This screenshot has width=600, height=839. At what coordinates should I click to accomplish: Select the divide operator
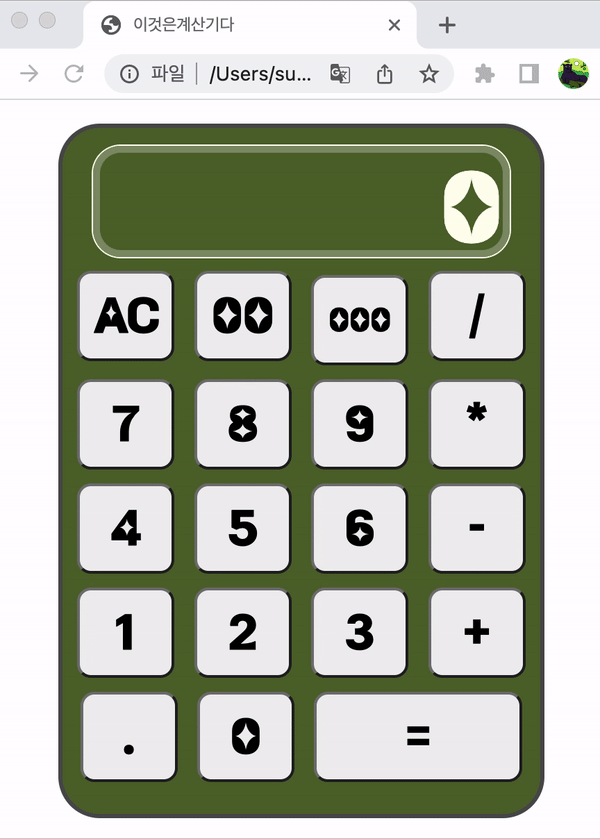click(x=477, y=316)
